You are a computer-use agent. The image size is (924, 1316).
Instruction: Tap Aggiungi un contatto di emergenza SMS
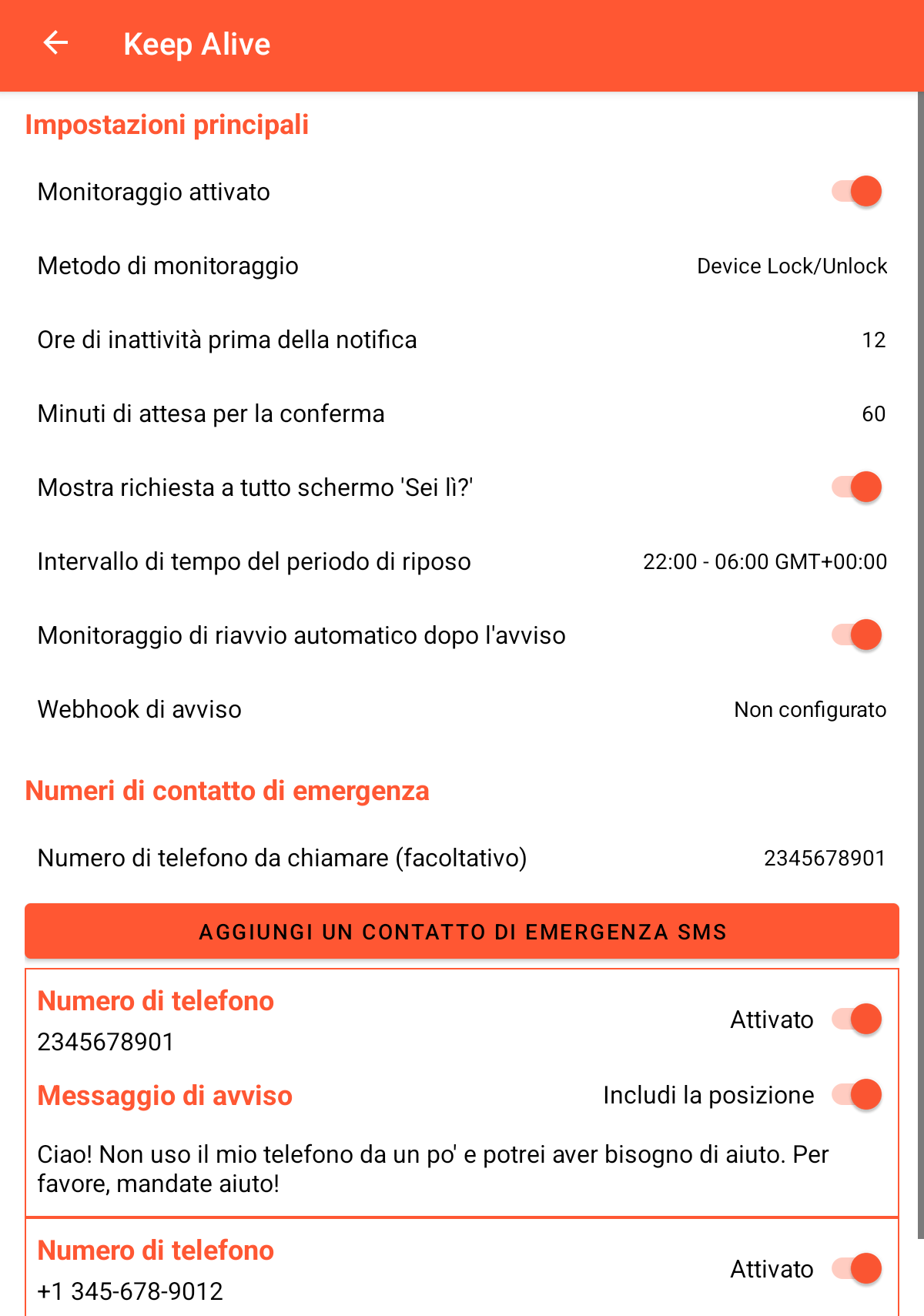tap(462, 932)
